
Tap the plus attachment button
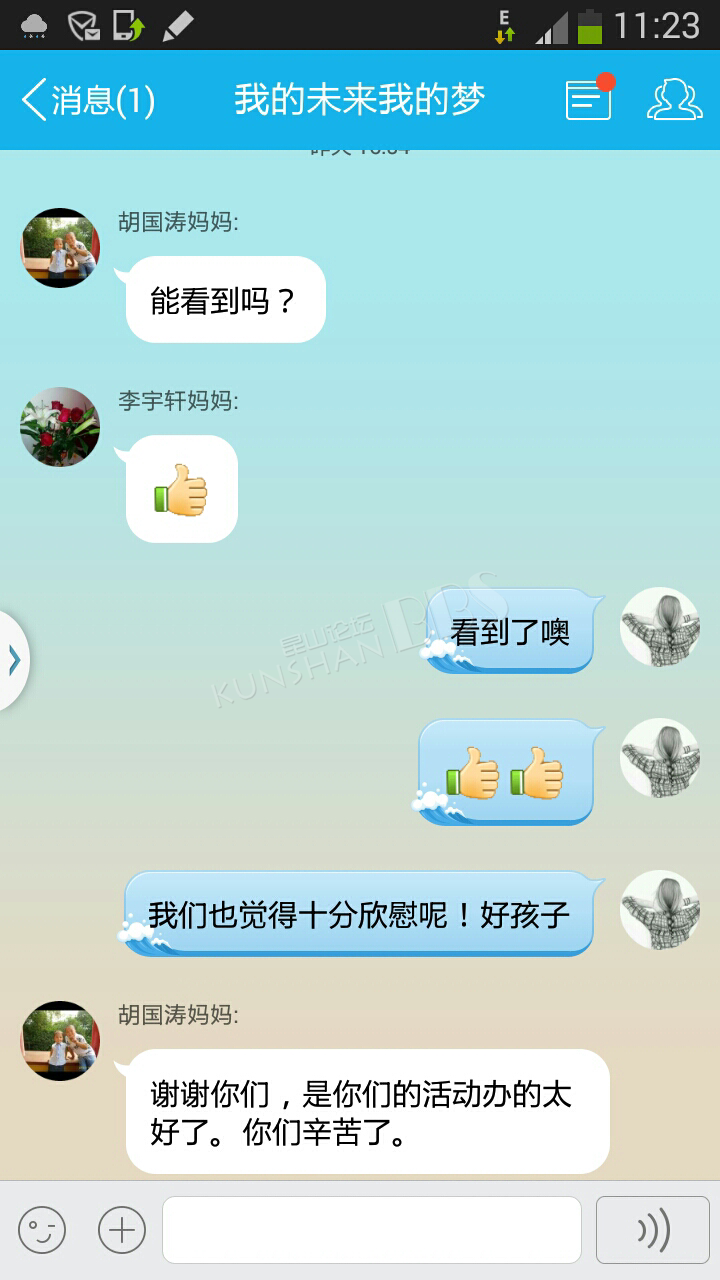[x=122, y=1230]
